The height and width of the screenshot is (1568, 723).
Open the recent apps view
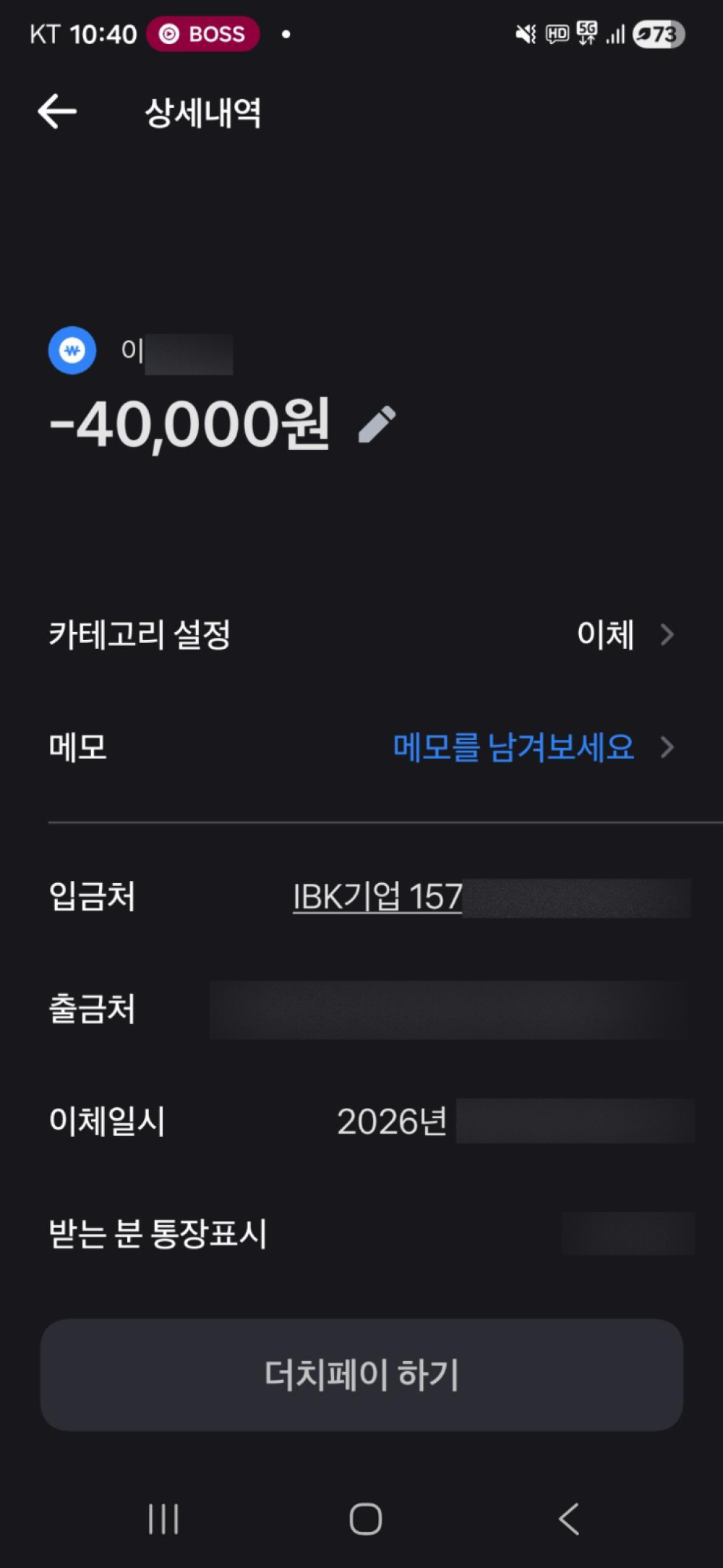click(x=163, y=1518)
